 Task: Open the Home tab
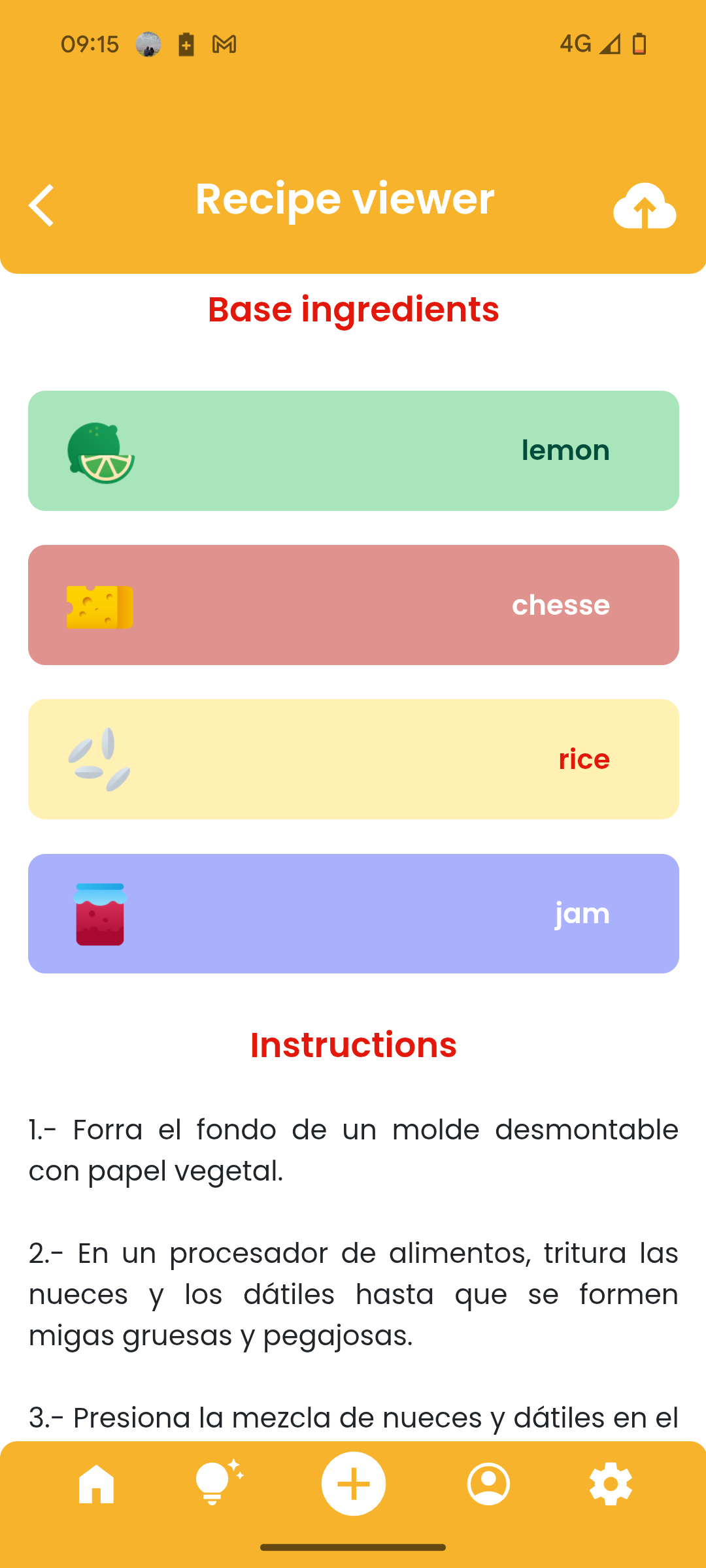click(96, 1484)
